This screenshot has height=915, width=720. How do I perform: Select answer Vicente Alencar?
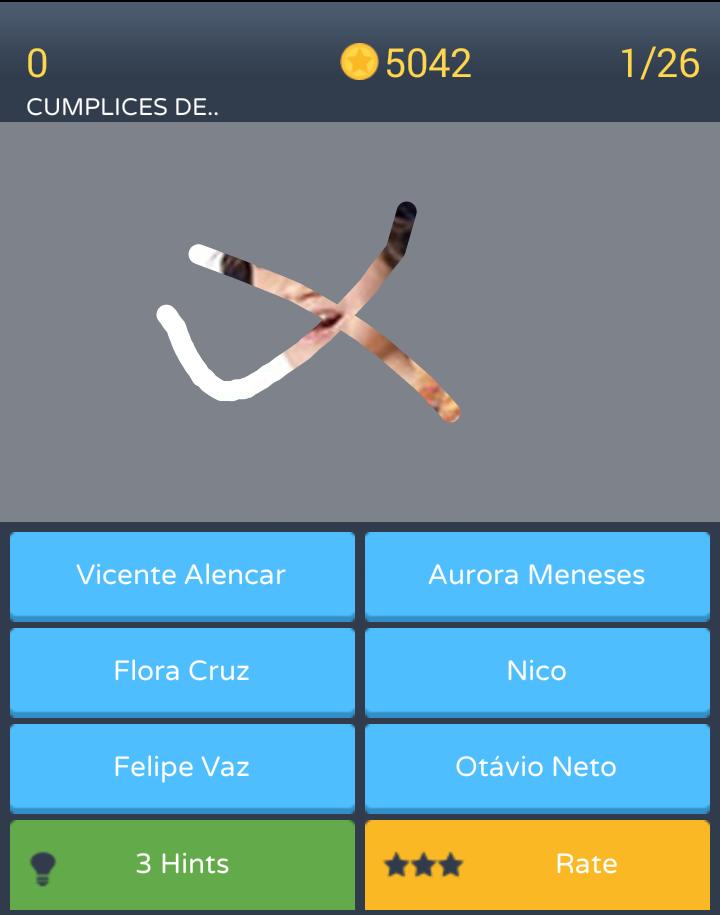(182, 575)
